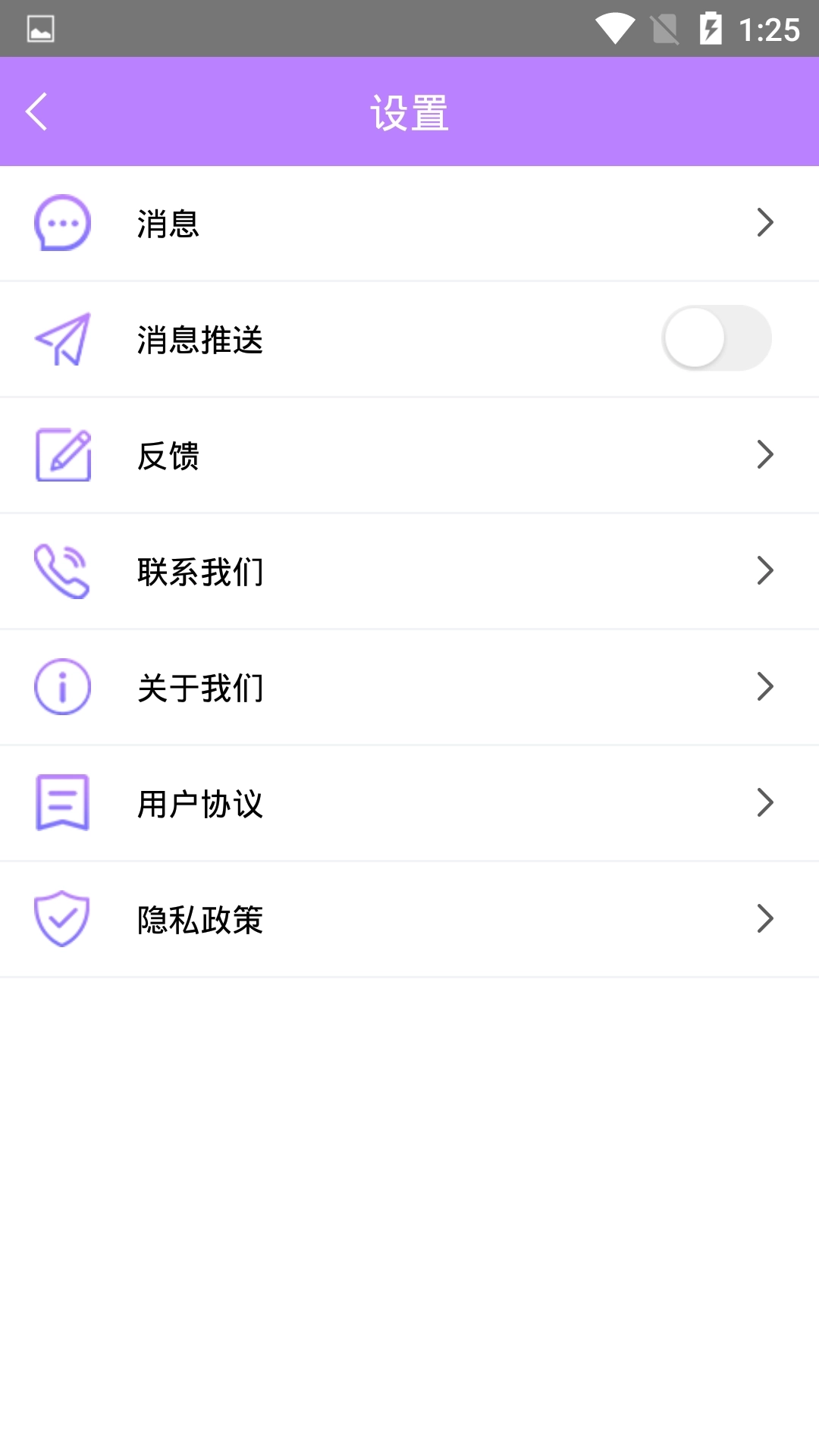Screen dimensions: 819x1456
Task: Open the 联系我们 settings entry
Action: (409, 571)
